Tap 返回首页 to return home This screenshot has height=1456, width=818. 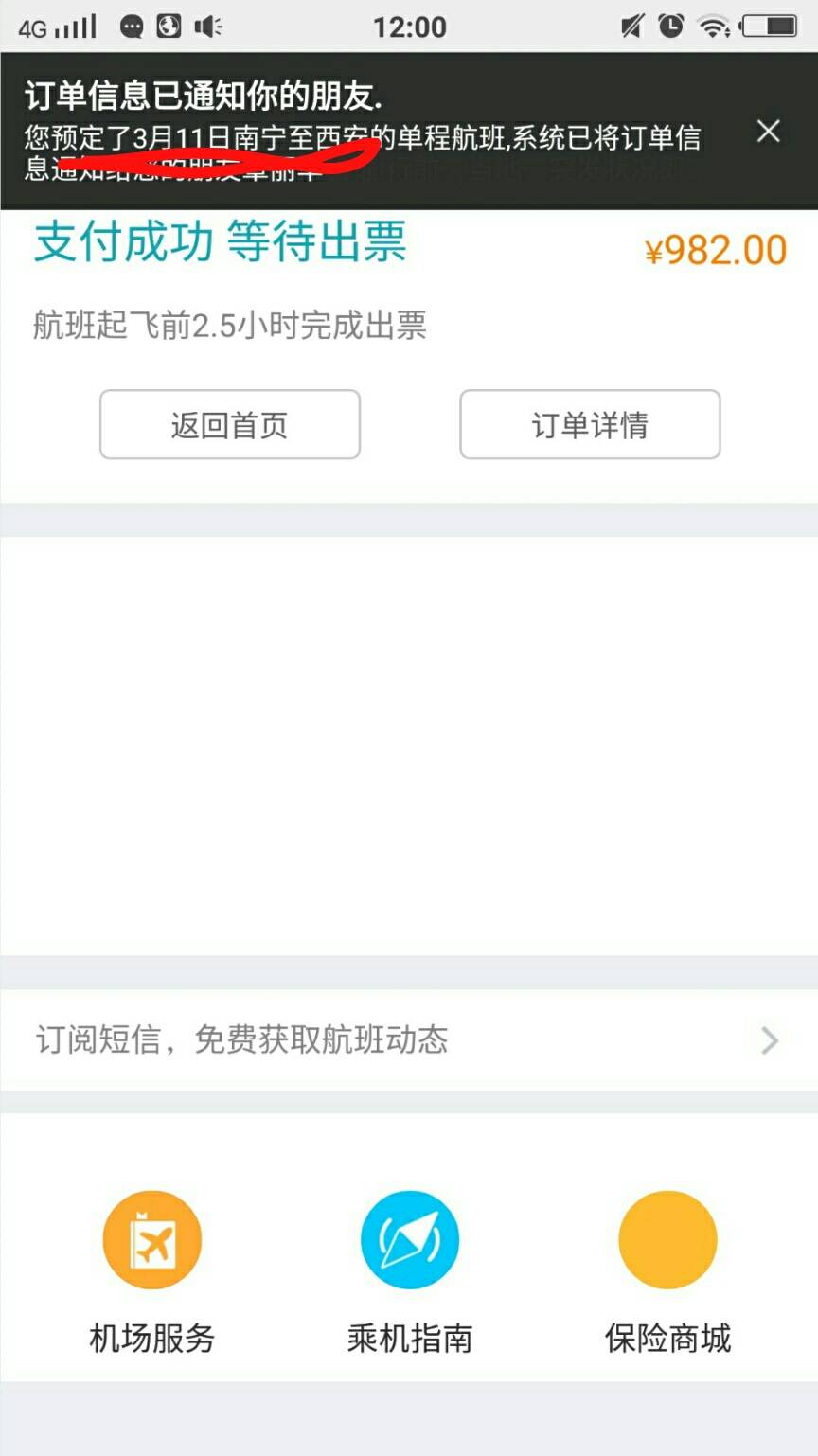[229, 425]
